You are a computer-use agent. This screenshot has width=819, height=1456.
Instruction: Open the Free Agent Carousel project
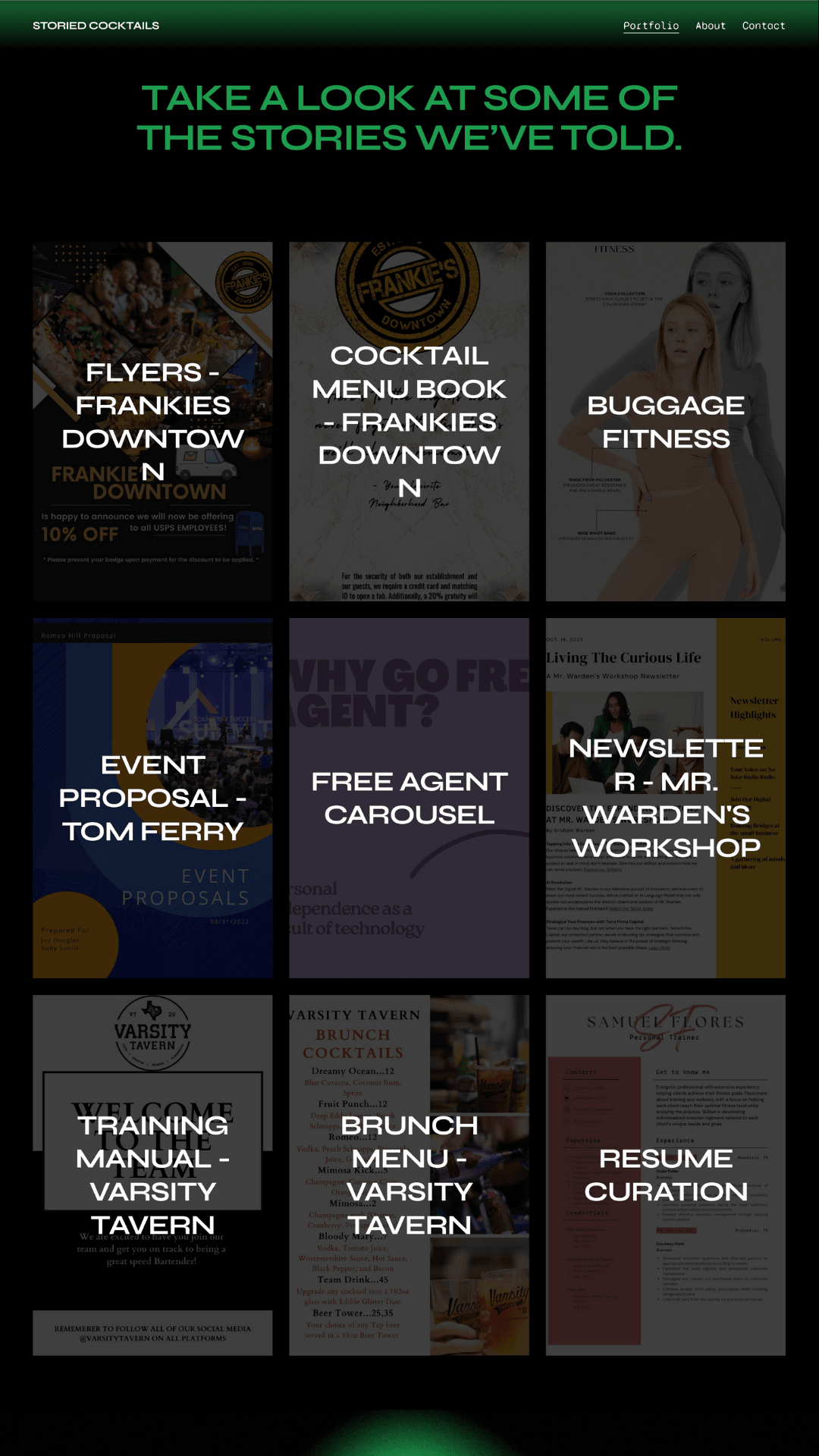click(409, 798)
